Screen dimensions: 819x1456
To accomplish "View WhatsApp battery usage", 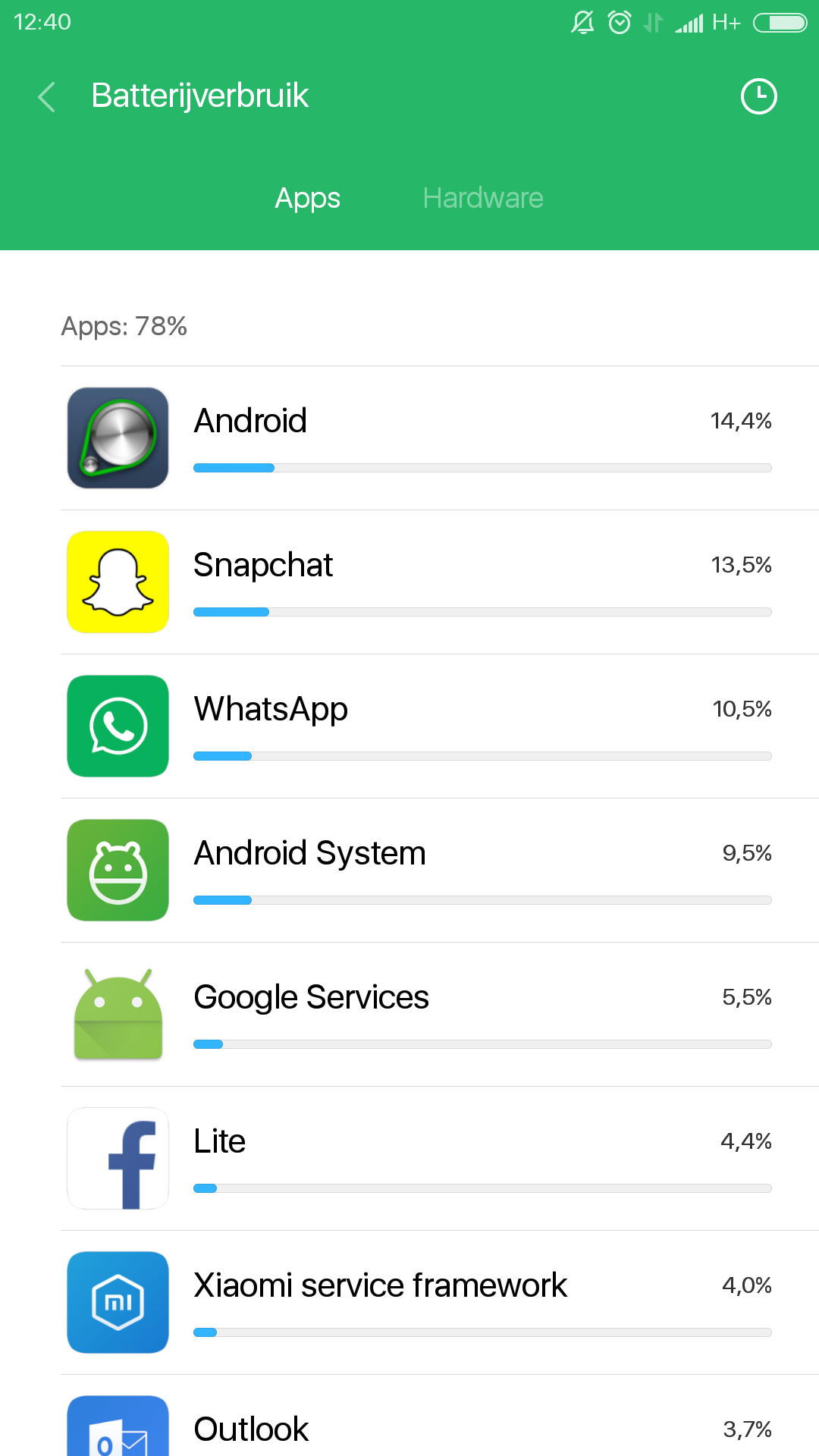I will click(440, 726).
